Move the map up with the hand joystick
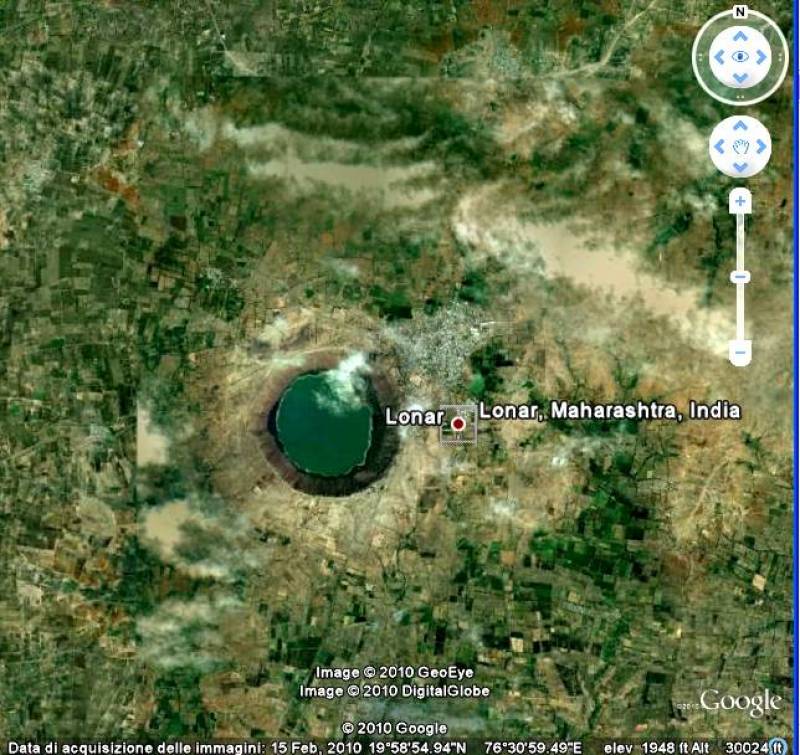The width and height of the screenshot is (800, 755). 740,127
